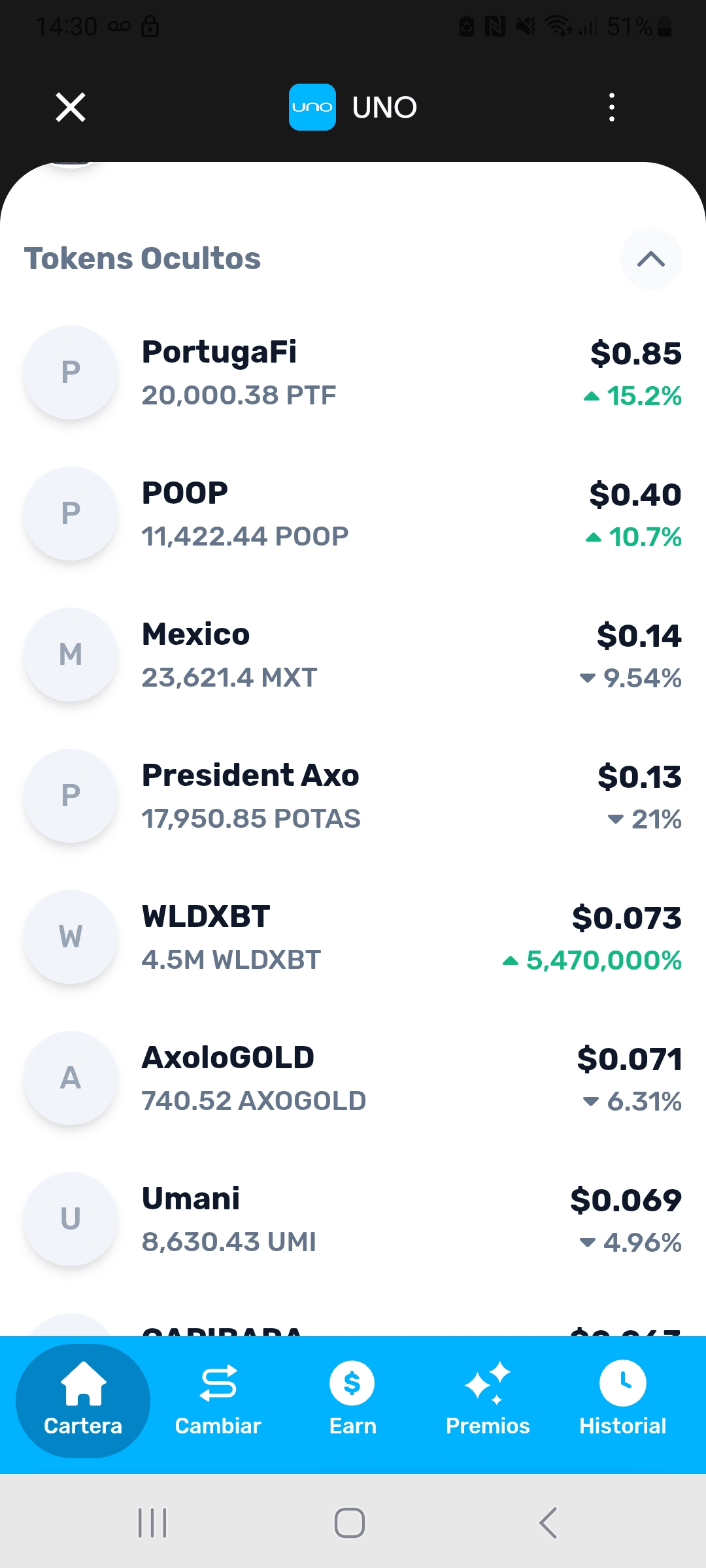Viewport: 706px width, 1568px height.
Task: View the Mexico MXT token
Action: pos(353,655)
